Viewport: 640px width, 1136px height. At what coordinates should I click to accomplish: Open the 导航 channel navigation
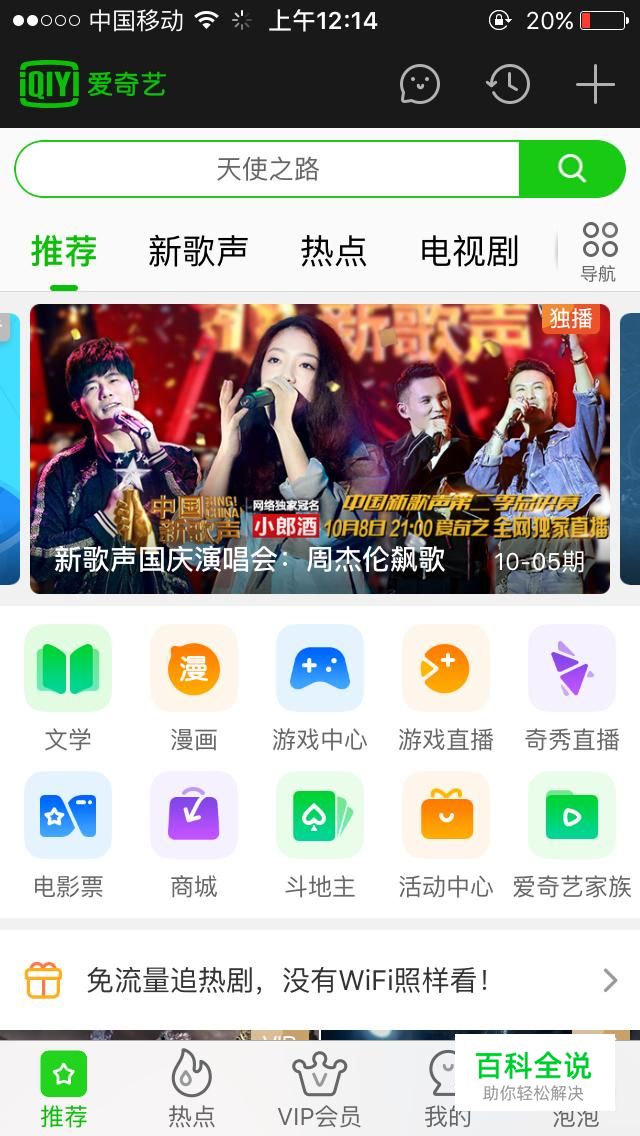[599, 252]
